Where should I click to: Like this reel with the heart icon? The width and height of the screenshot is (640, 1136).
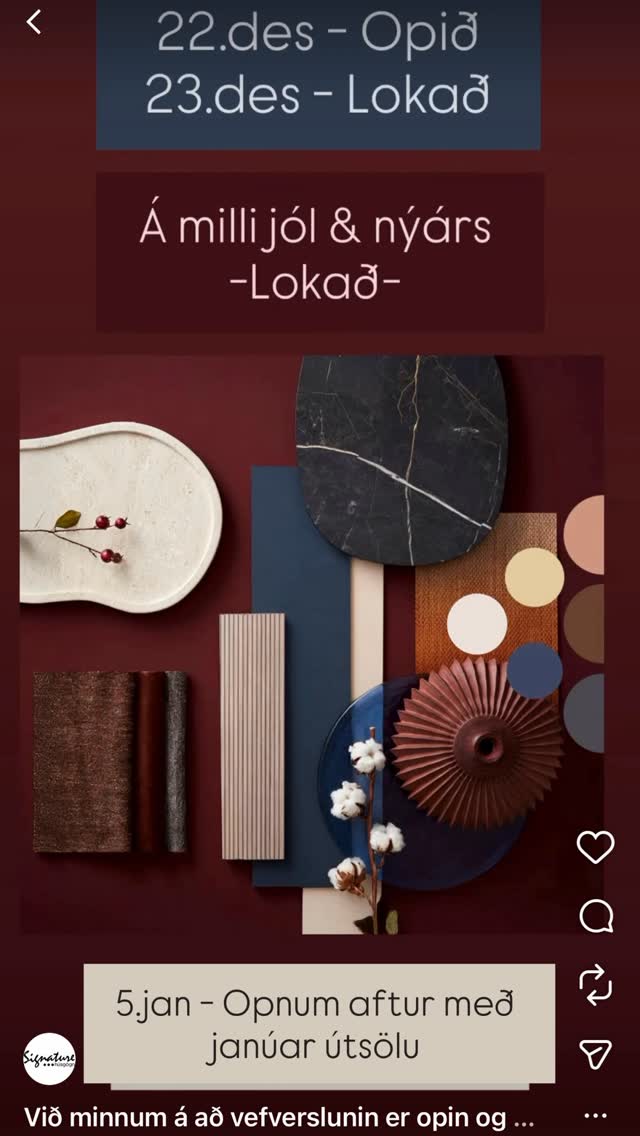pyautogui.click(x=595, y=847)
